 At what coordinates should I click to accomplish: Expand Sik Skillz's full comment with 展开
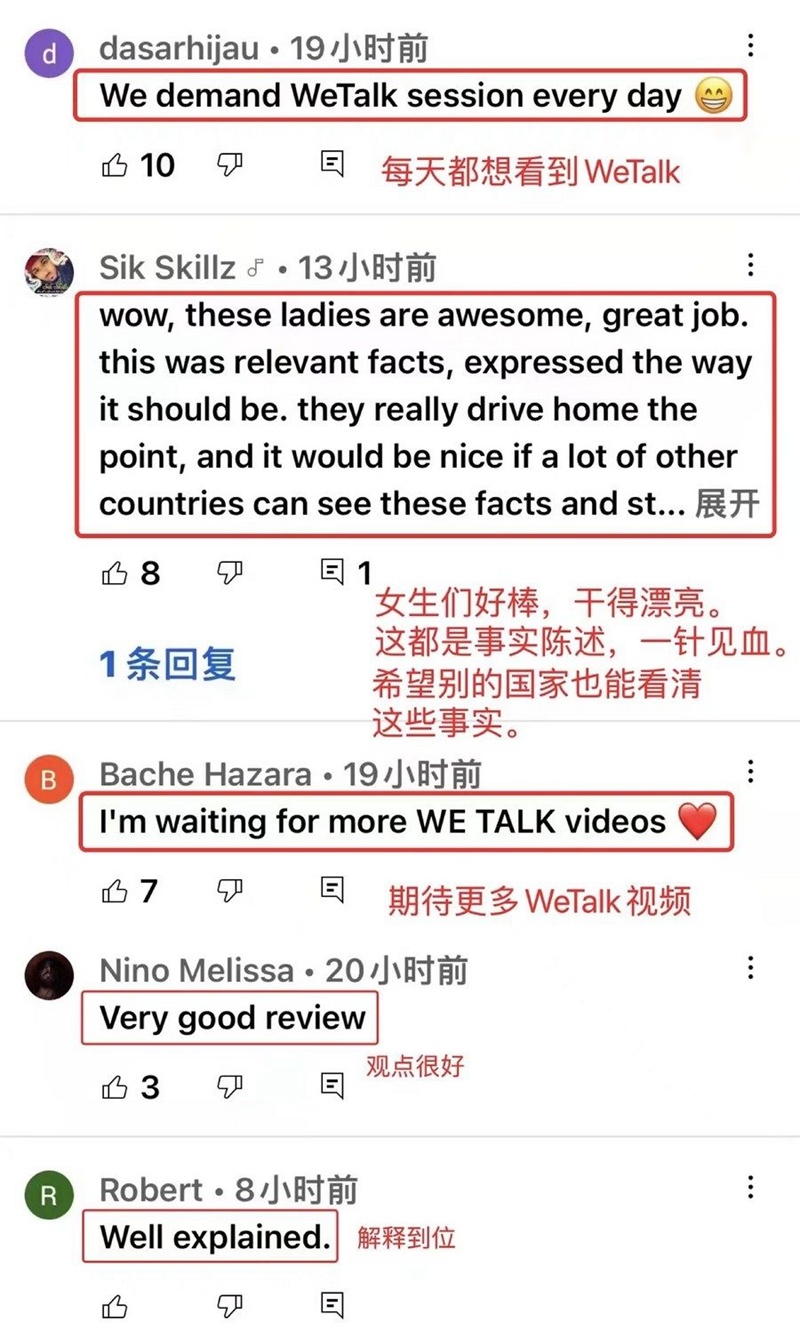click(728, 504)
